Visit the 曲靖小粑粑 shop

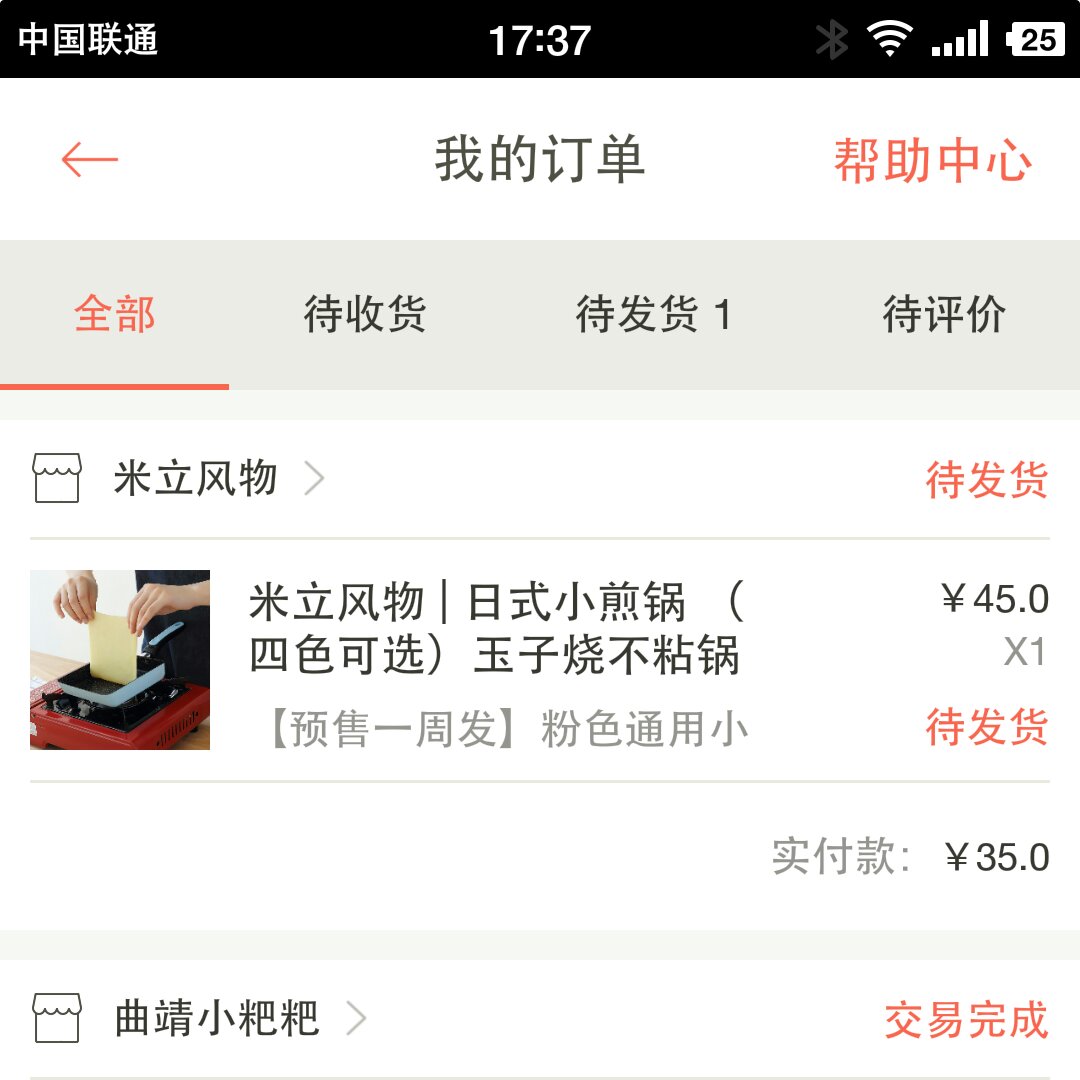pyautogui.click(x=217, y=1019)
